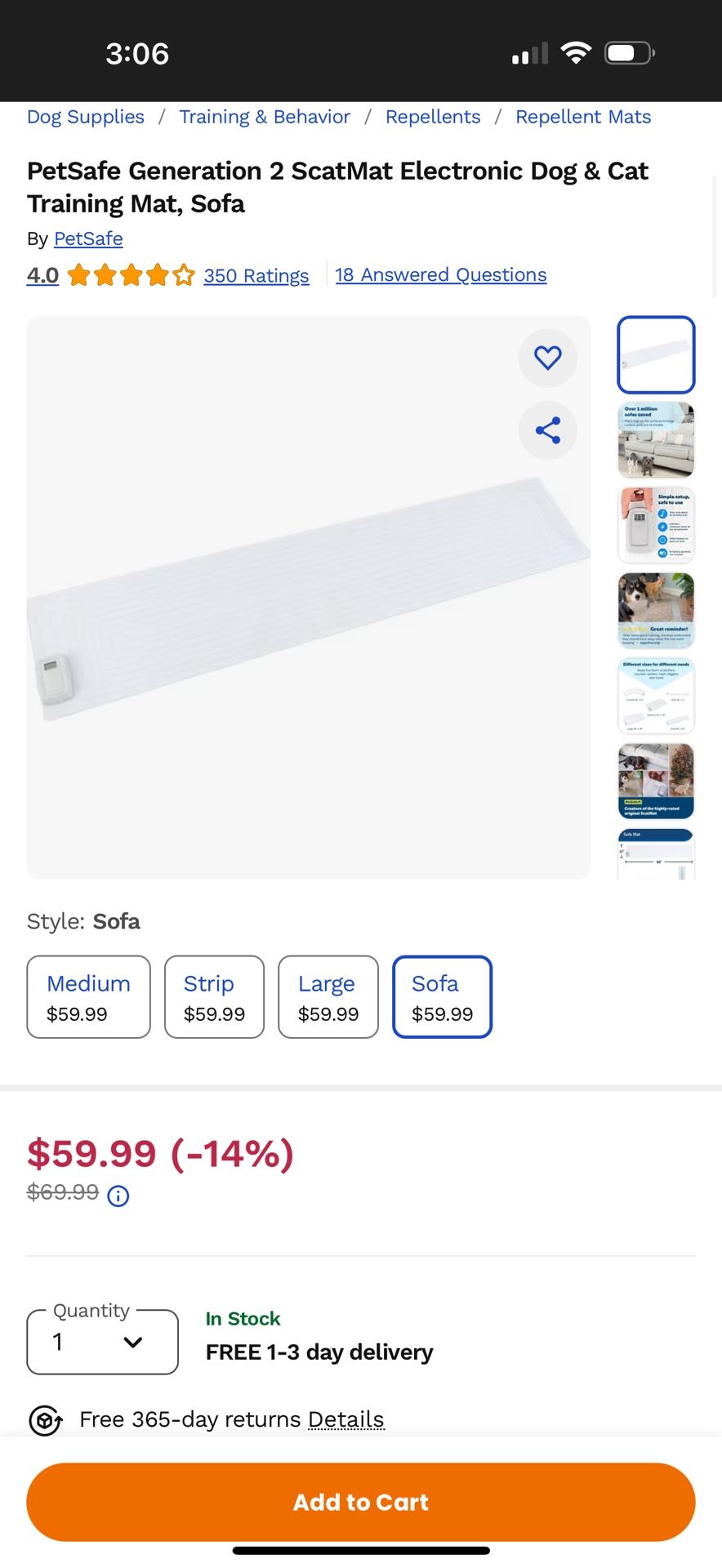View return policy Details
This screenshot has width=722, height=1568.
[x=345, y=1419]
